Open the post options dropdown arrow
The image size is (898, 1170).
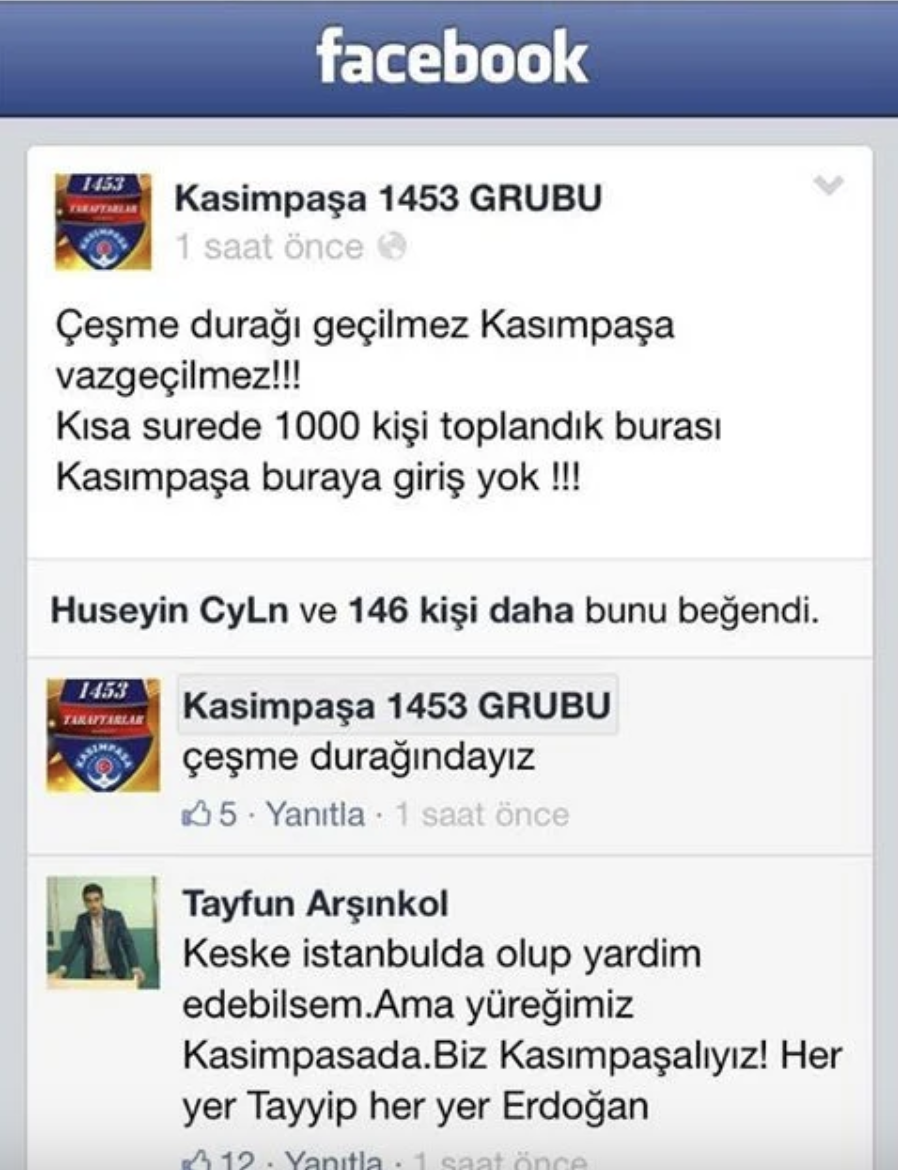[829, 186]
